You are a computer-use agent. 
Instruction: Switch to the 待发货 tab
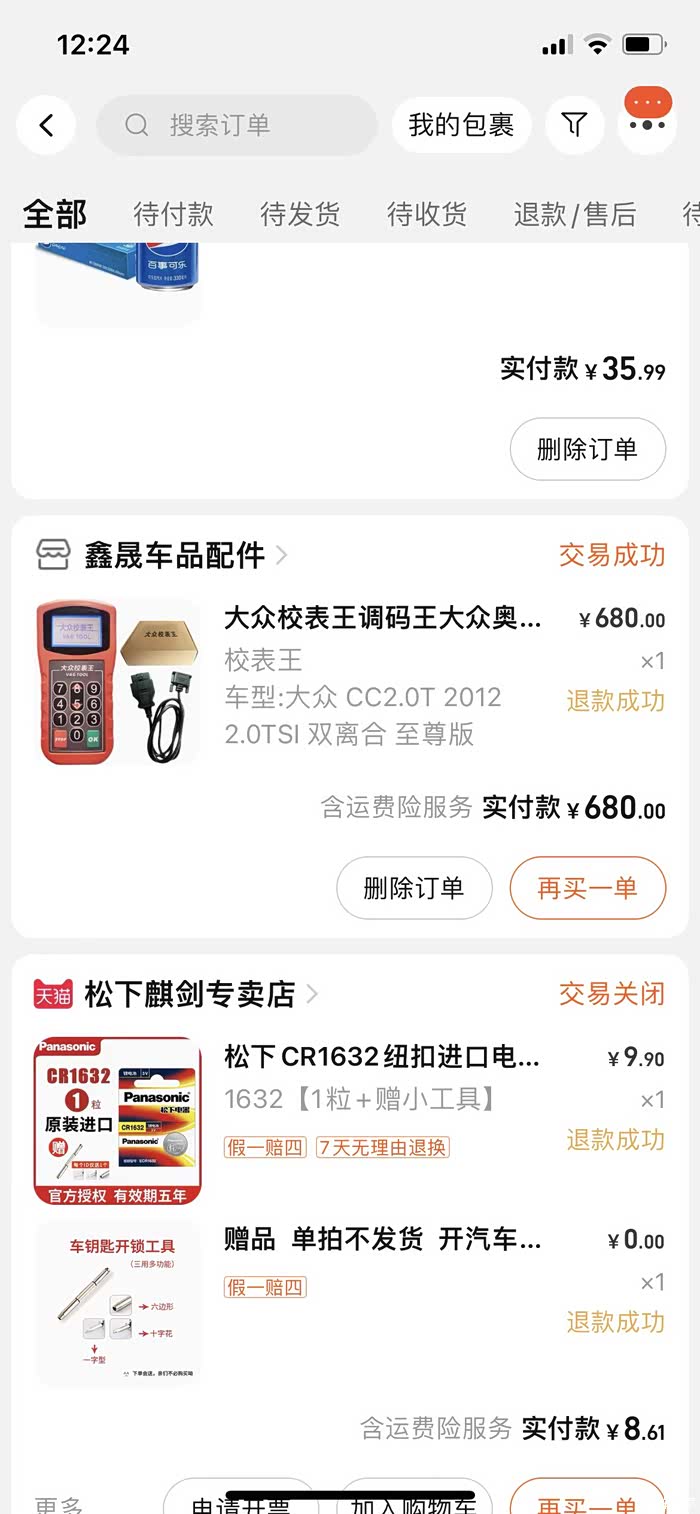coord(300,214)
